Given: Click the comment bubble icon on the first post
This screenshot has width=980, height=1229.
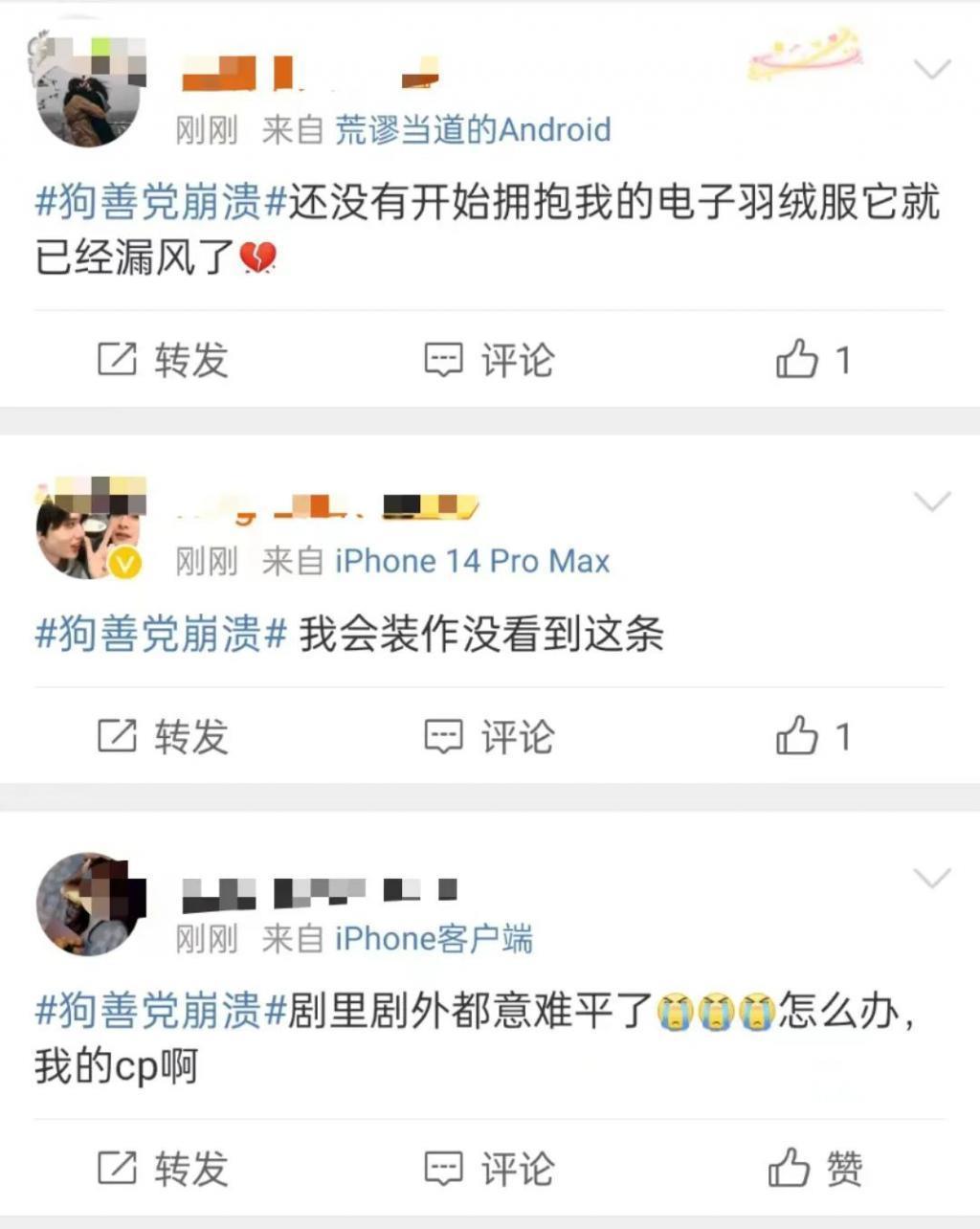Looking at the screenshot, I should tap(443, 360).
